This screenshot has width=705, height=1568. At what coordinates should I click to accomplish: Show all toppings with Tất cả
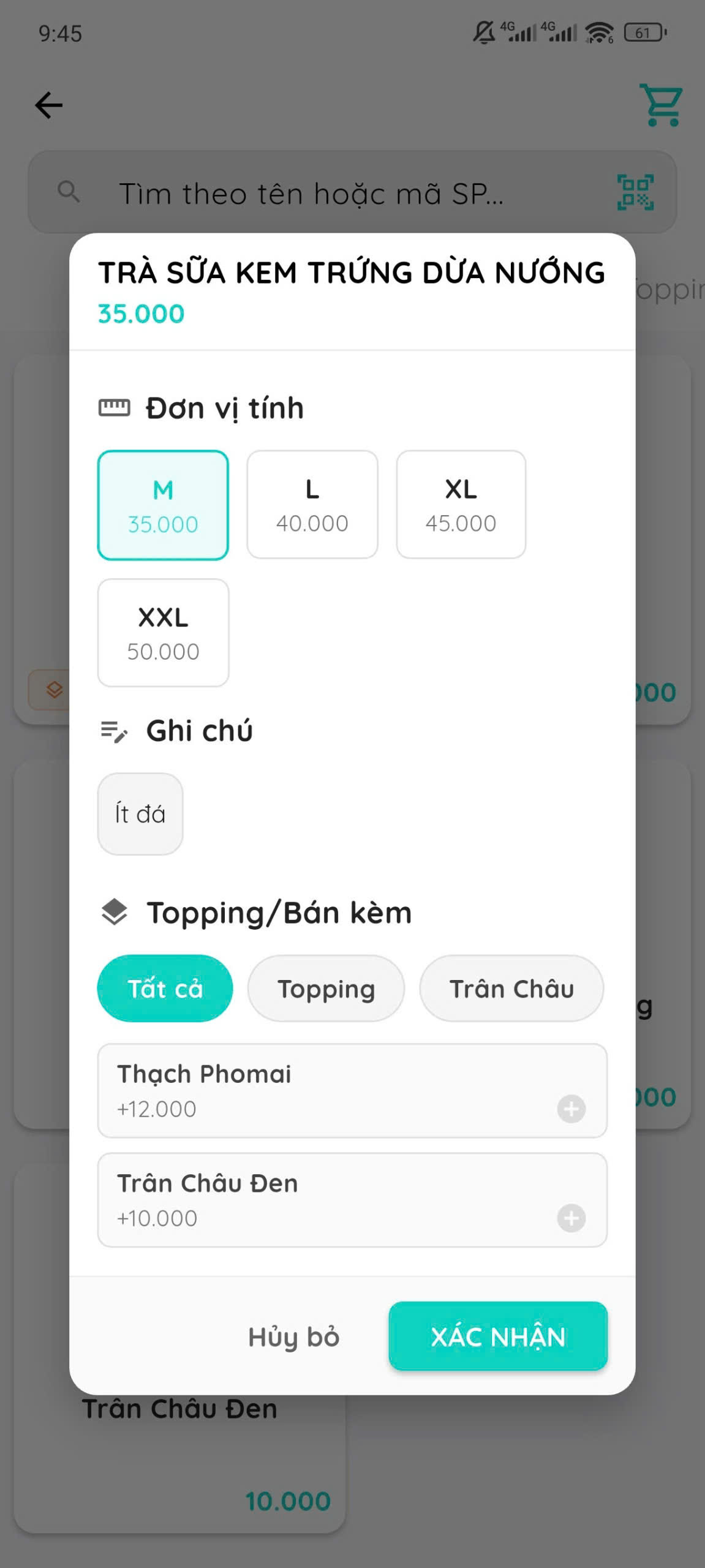(165, 989)
